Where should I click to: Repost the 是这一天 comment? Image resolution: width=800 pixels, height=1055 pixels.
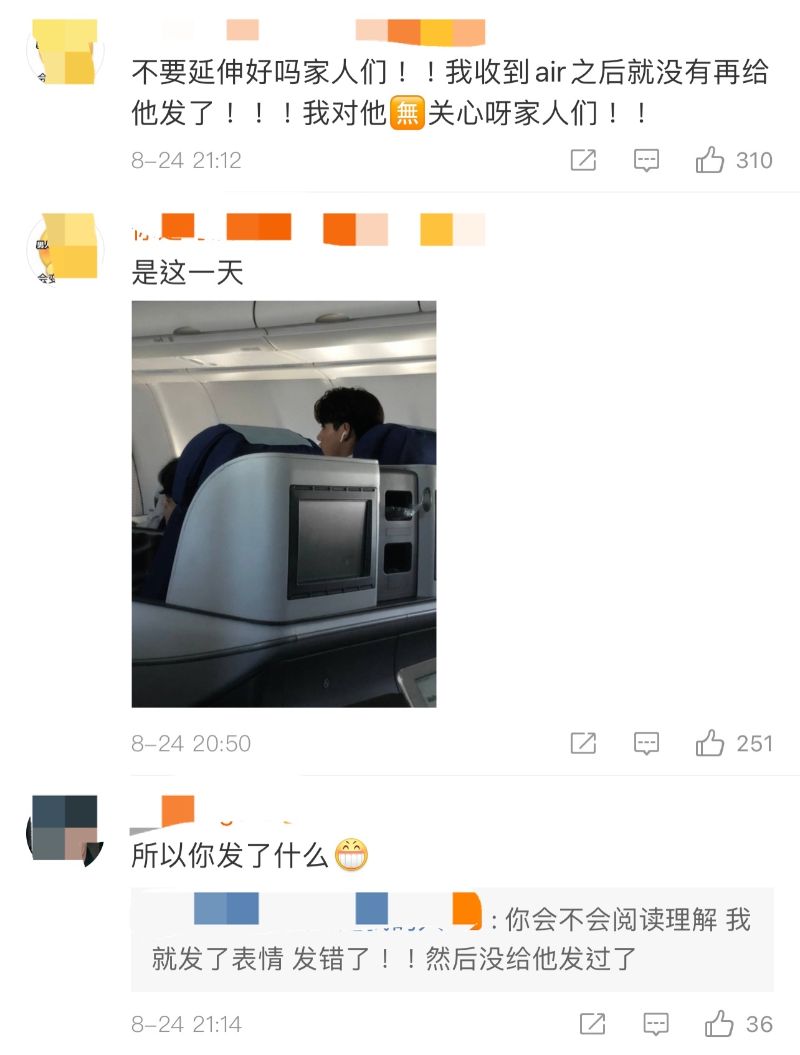(x=583, y=743)
